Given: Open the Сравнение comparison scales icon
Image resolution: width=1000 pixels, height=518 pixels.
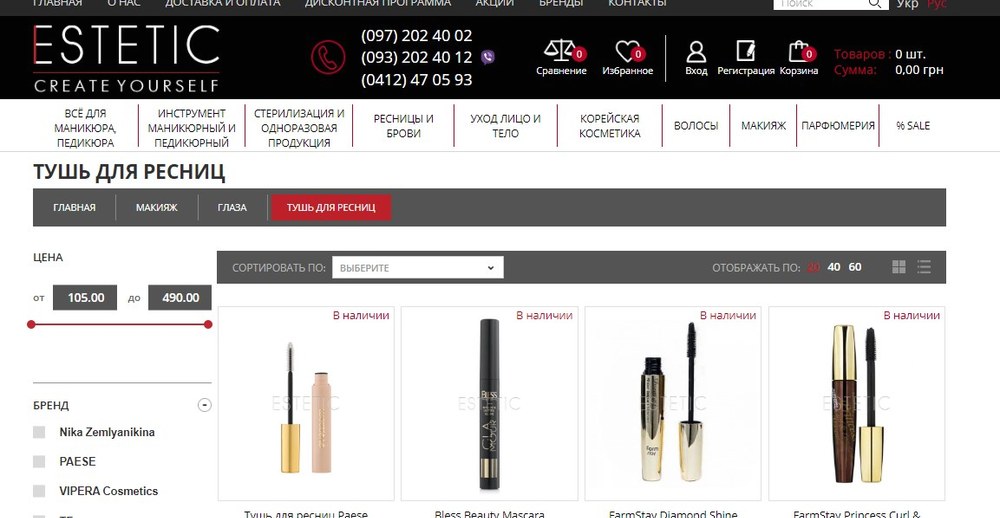Looking at the screenshot, I should coord(558,51).
